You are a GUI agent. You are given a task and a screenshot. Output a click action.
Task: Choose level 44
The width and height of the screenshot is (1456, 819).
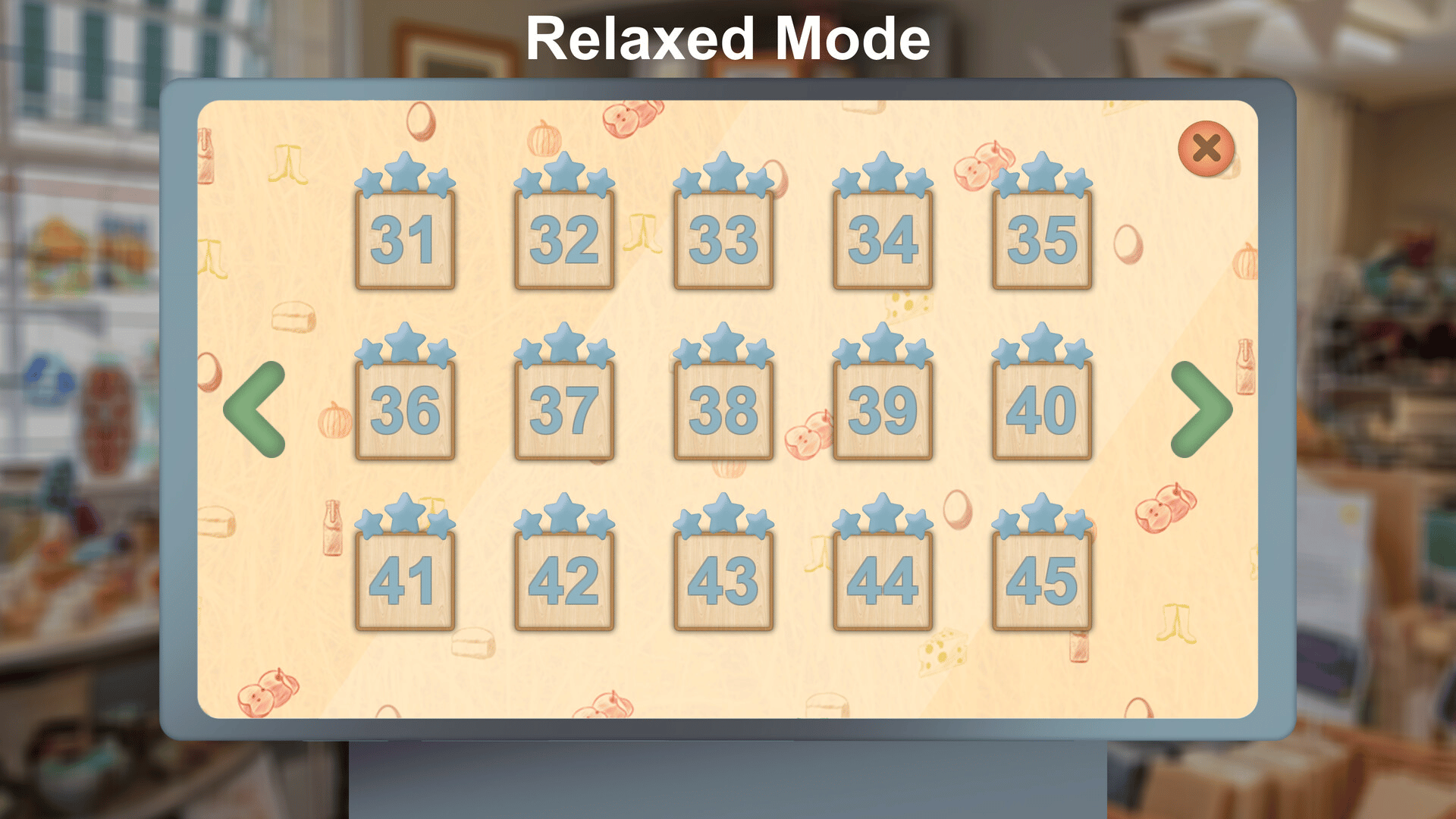coord(883,581)
